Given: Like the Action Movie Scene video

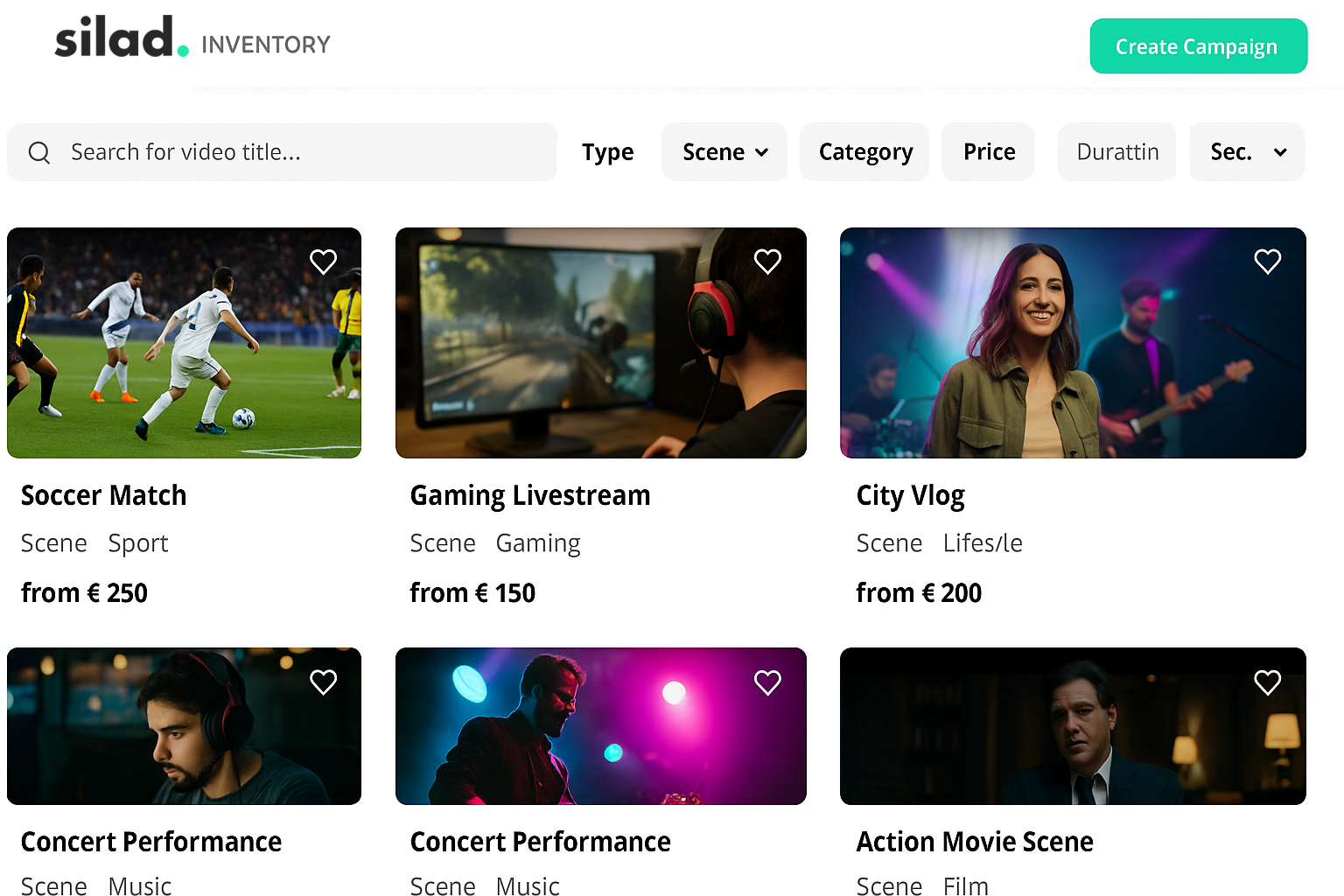Looking at the screenshot, I should click(x=1267, y=682).
